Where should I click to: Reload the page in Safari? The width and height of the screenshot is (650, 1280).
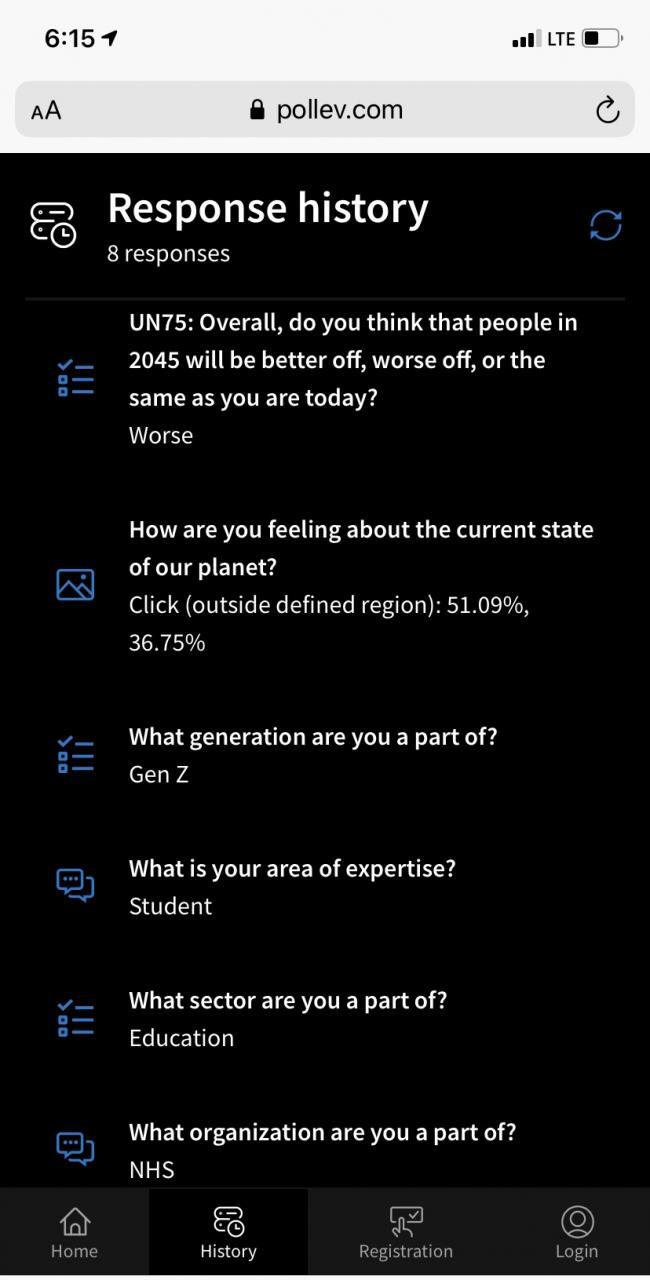[x=607, y=110]
